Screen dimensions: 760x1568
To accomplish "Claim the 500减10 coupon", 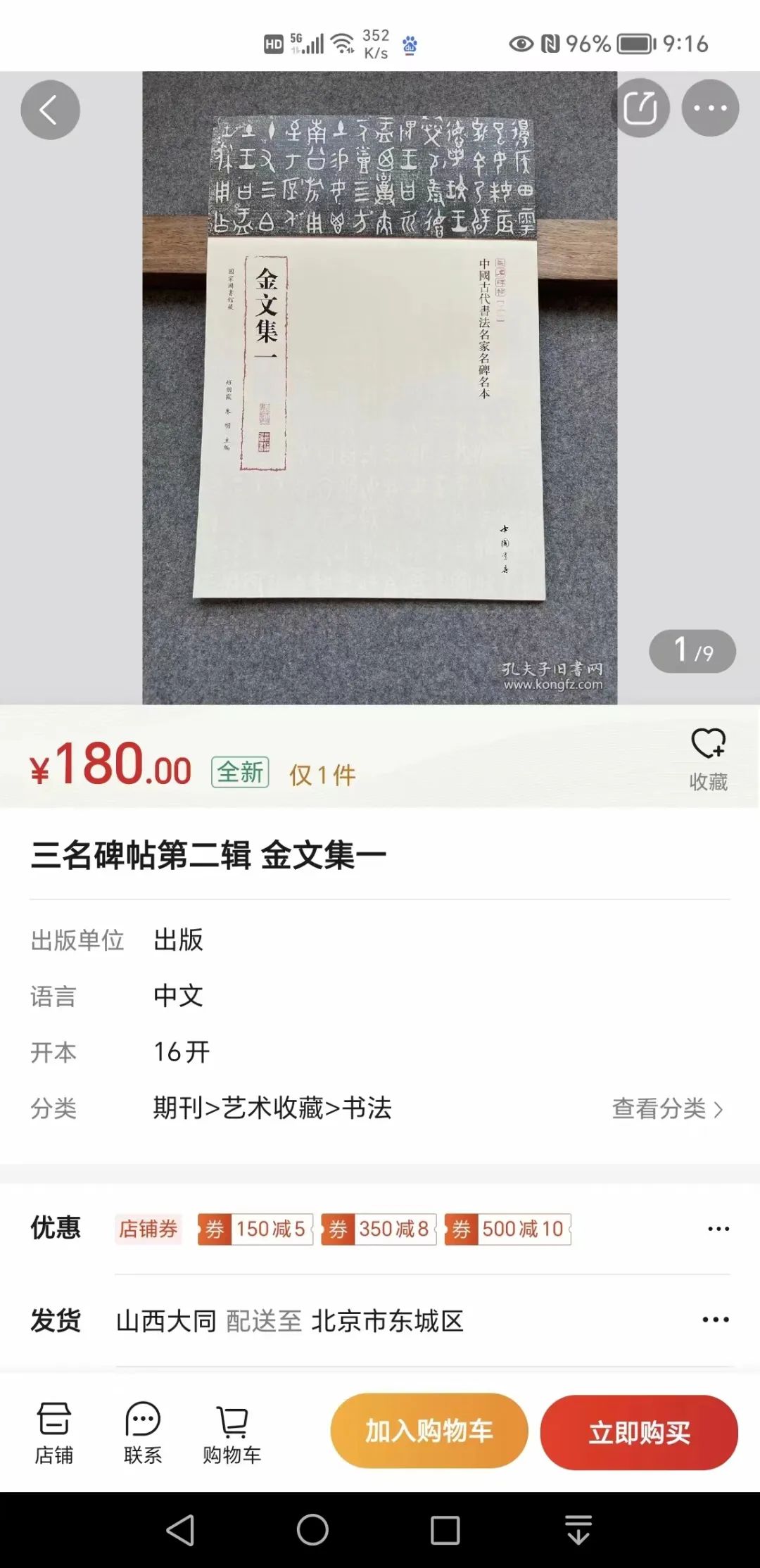I will pos(508,1229).
